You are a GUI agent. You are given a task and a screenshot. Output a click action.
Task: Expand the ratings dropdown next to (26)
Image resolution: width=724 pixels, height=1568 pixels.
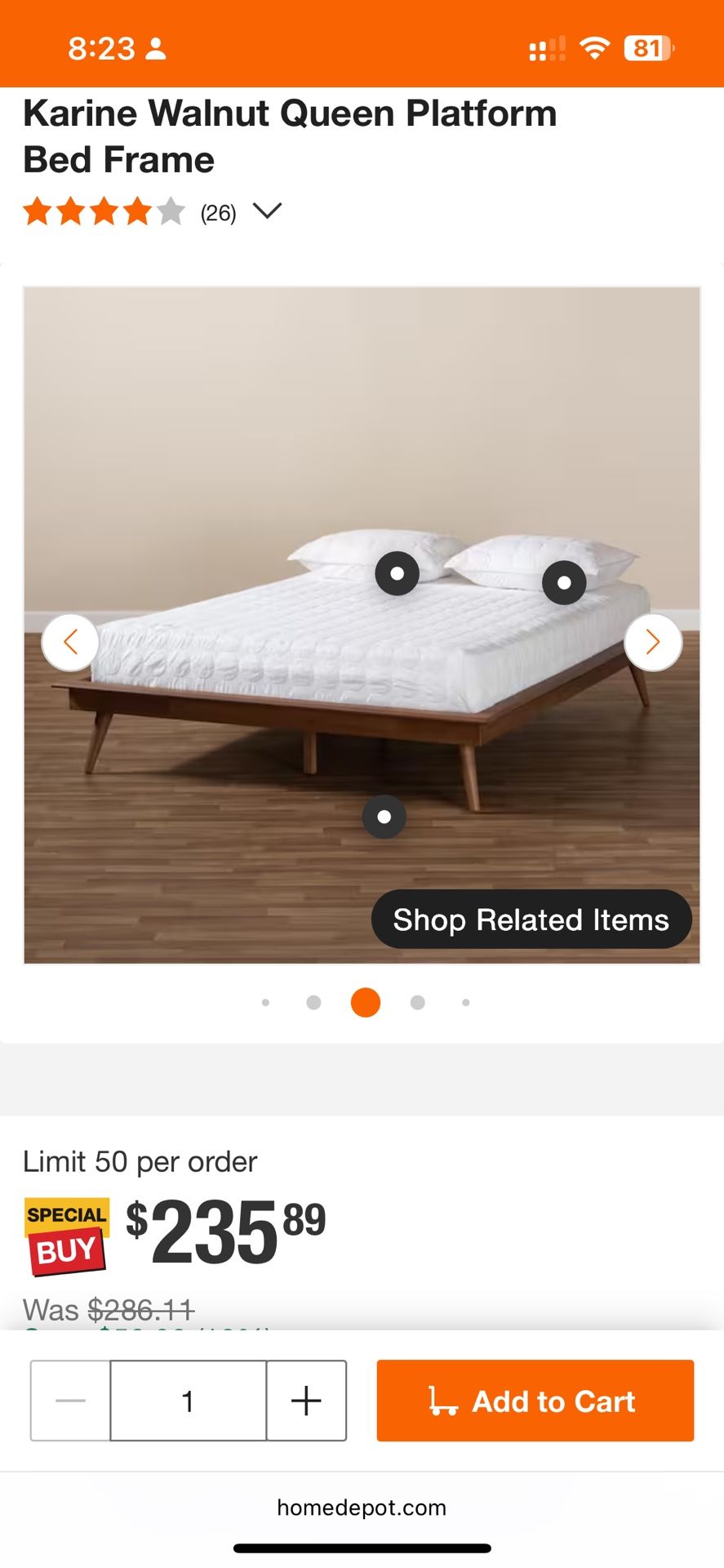[x=267, y=211]
